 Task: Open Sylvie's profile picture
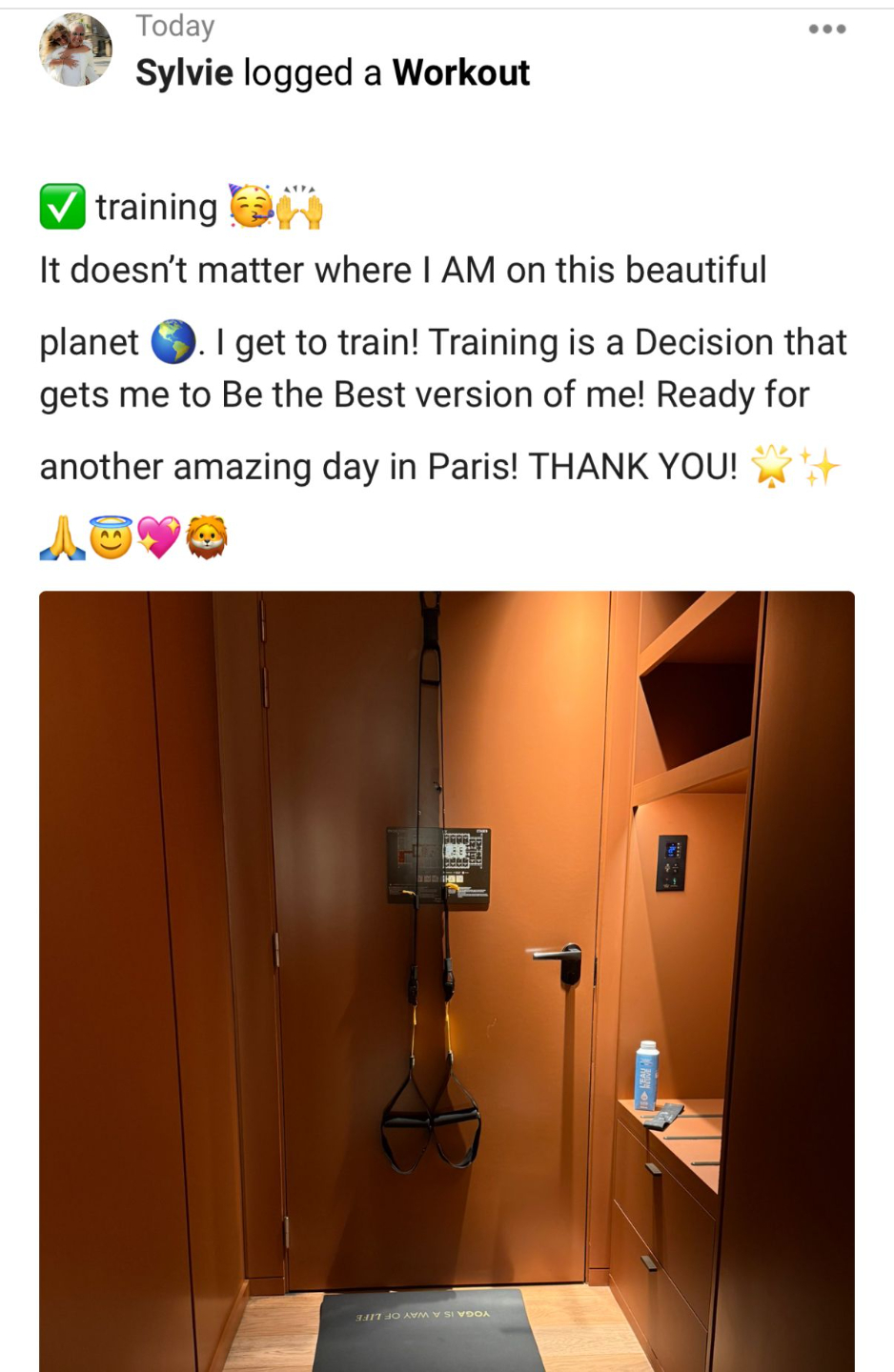pyautogui.click(x=75, y=50)
